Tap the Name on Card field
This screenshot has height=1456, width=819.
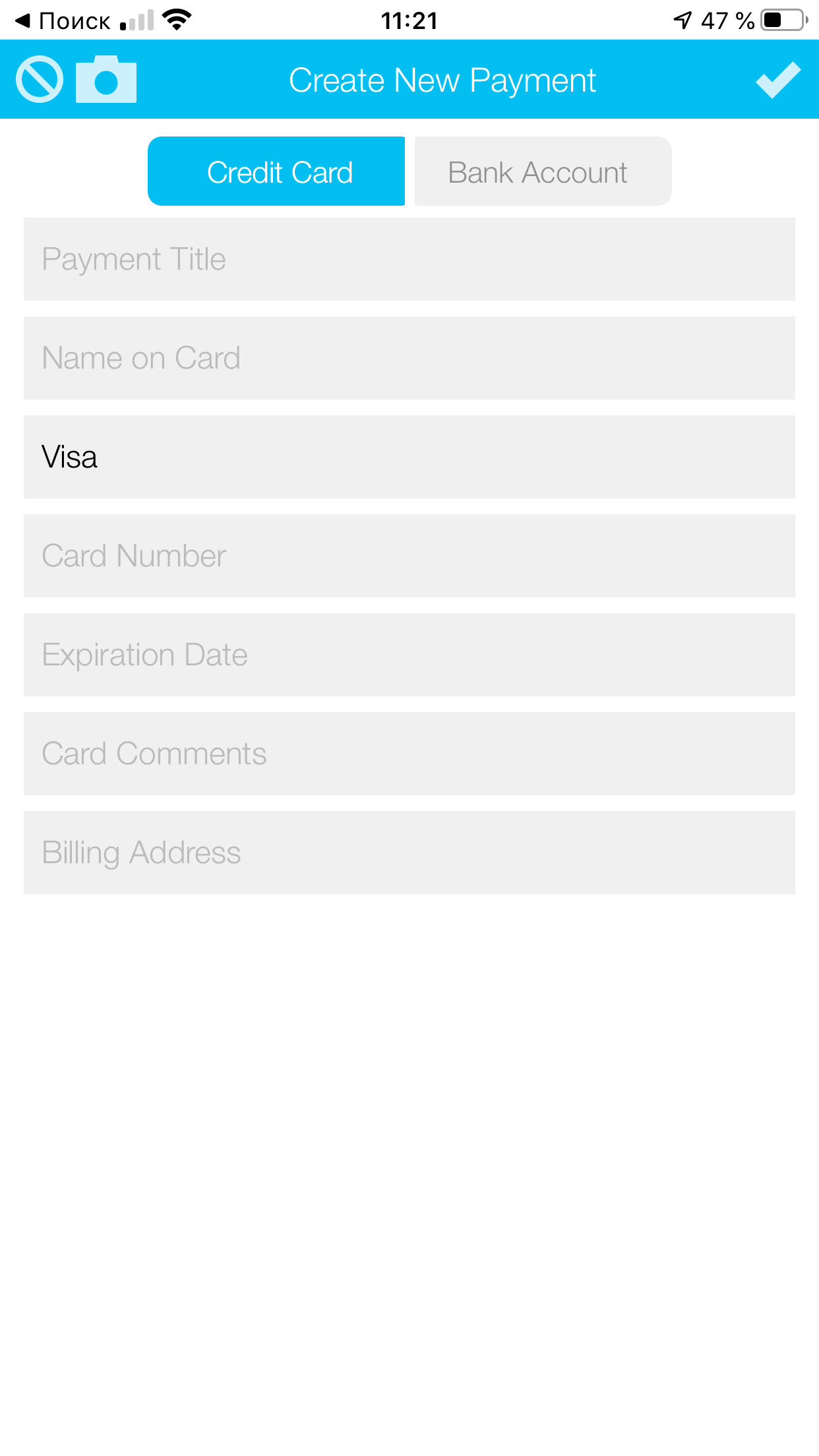click(x=409, y=358)
